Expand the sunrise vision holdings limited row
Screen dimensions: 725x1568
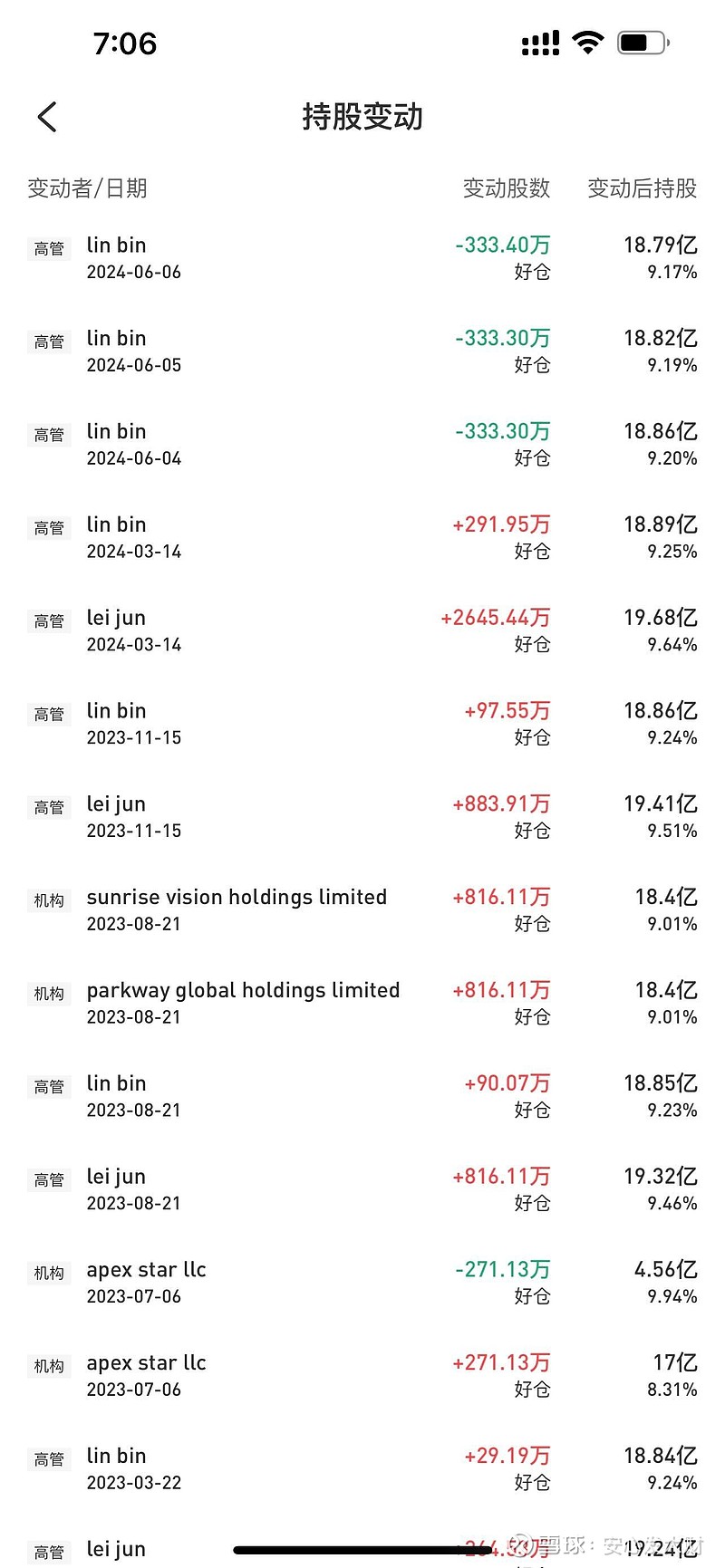362,909
